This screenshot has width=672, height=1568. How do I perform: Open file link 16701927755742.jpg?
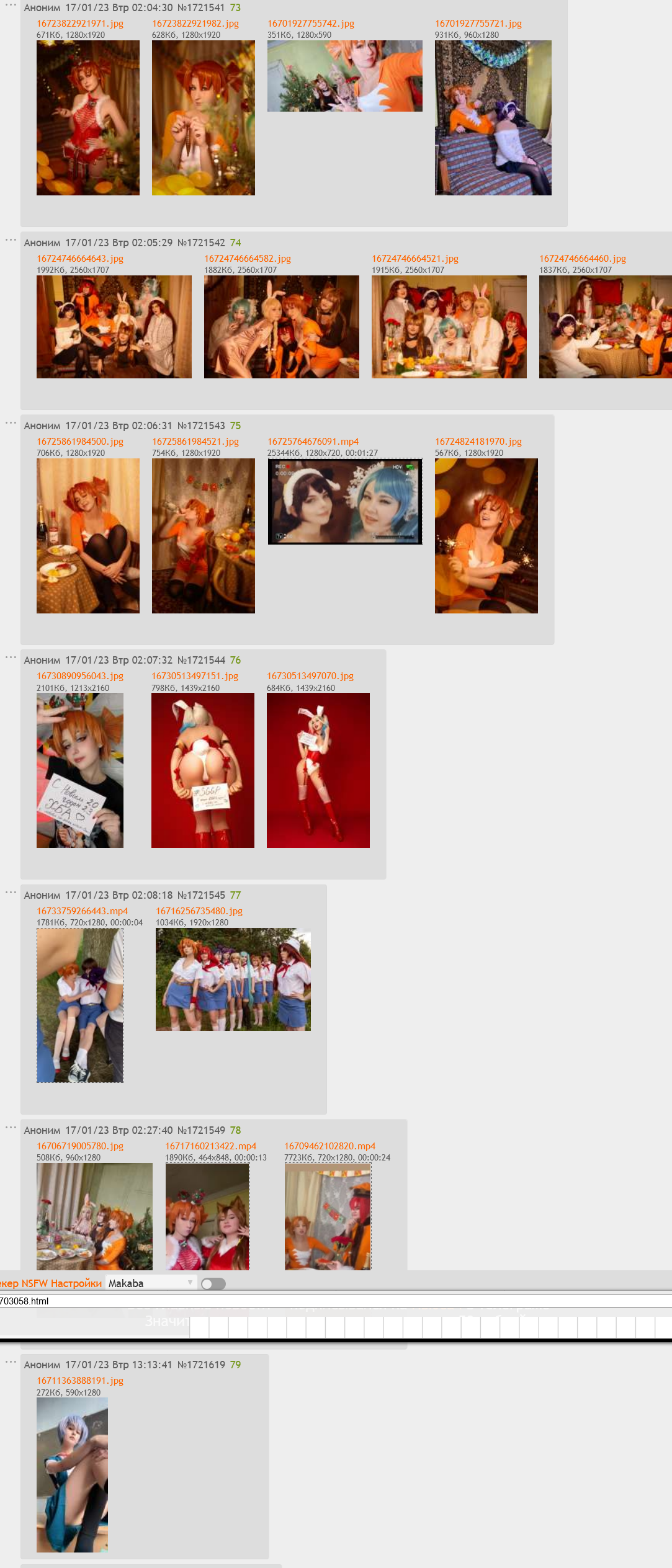click(x=311, y=24)
